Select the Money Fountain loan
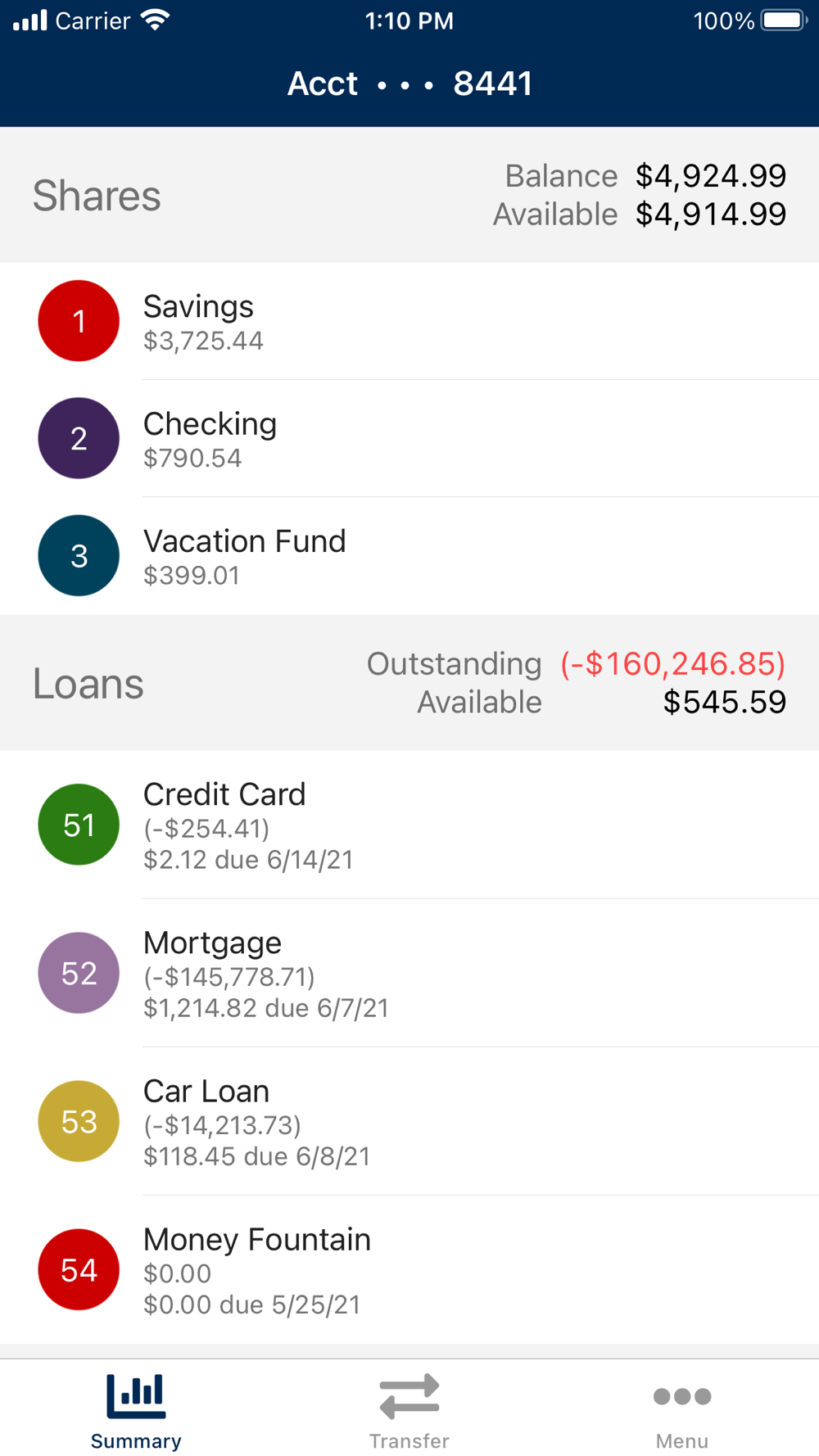This screenshot has height=1456, width=819. [409, 1269]
